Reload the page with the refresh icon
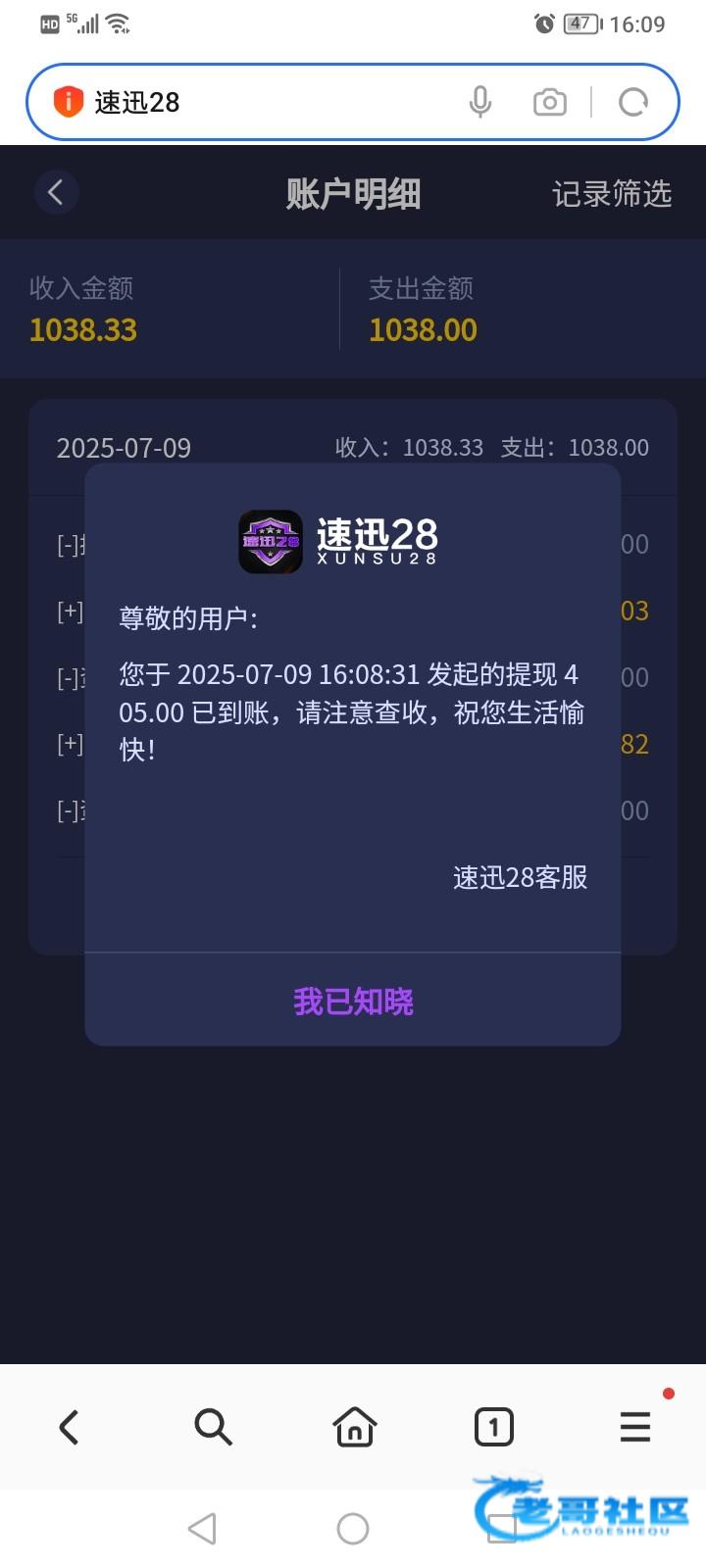Image resolution: width=706 pixels, height=1568 pixels. [633, 102]
